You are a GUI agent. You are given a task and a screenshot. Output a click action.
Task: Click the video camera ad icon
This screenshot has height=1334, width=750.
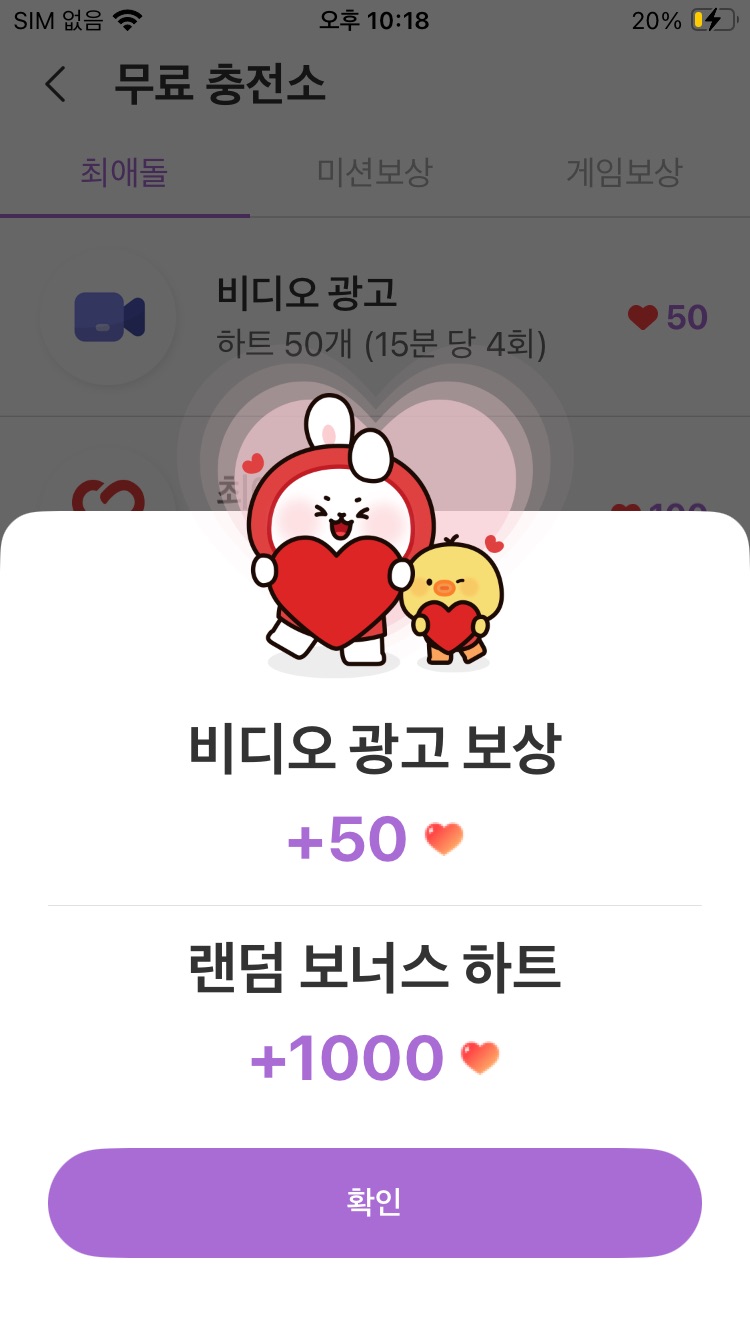coord(108,317)
